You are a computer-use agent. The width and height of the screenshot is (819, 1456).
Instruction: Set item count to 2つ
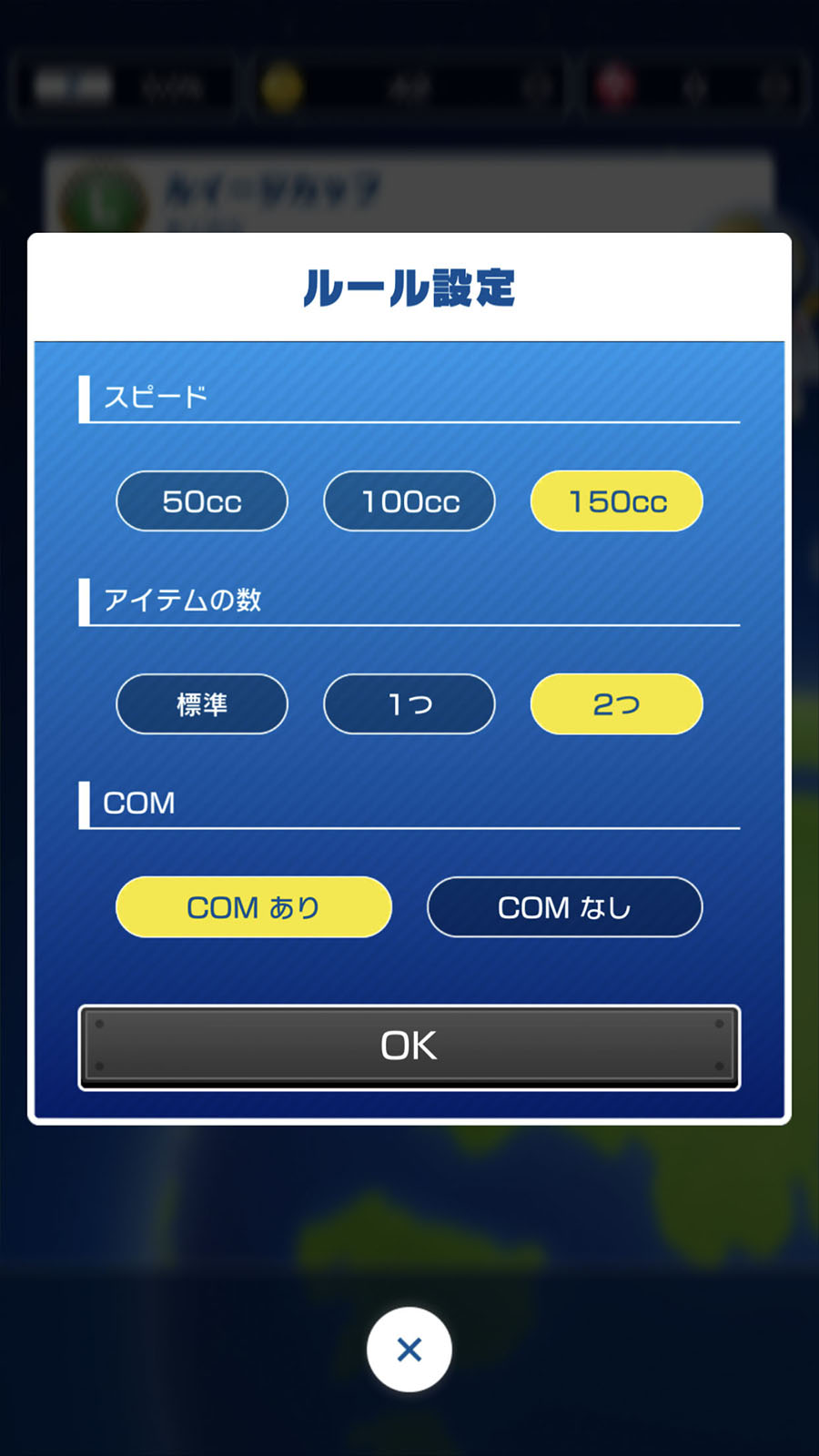tap(617, 704)
